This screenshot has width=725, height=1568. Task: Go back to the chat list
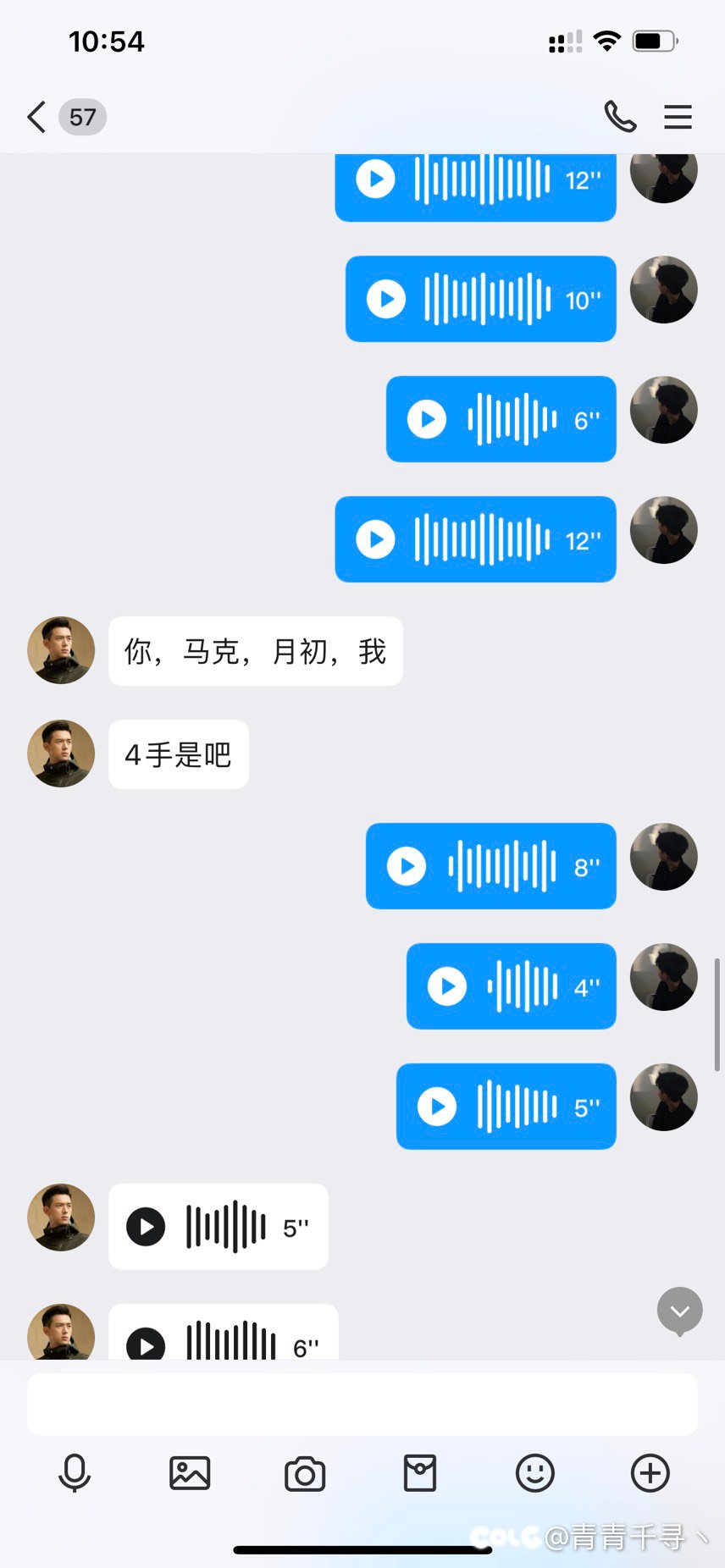click(x=36, y=117)
